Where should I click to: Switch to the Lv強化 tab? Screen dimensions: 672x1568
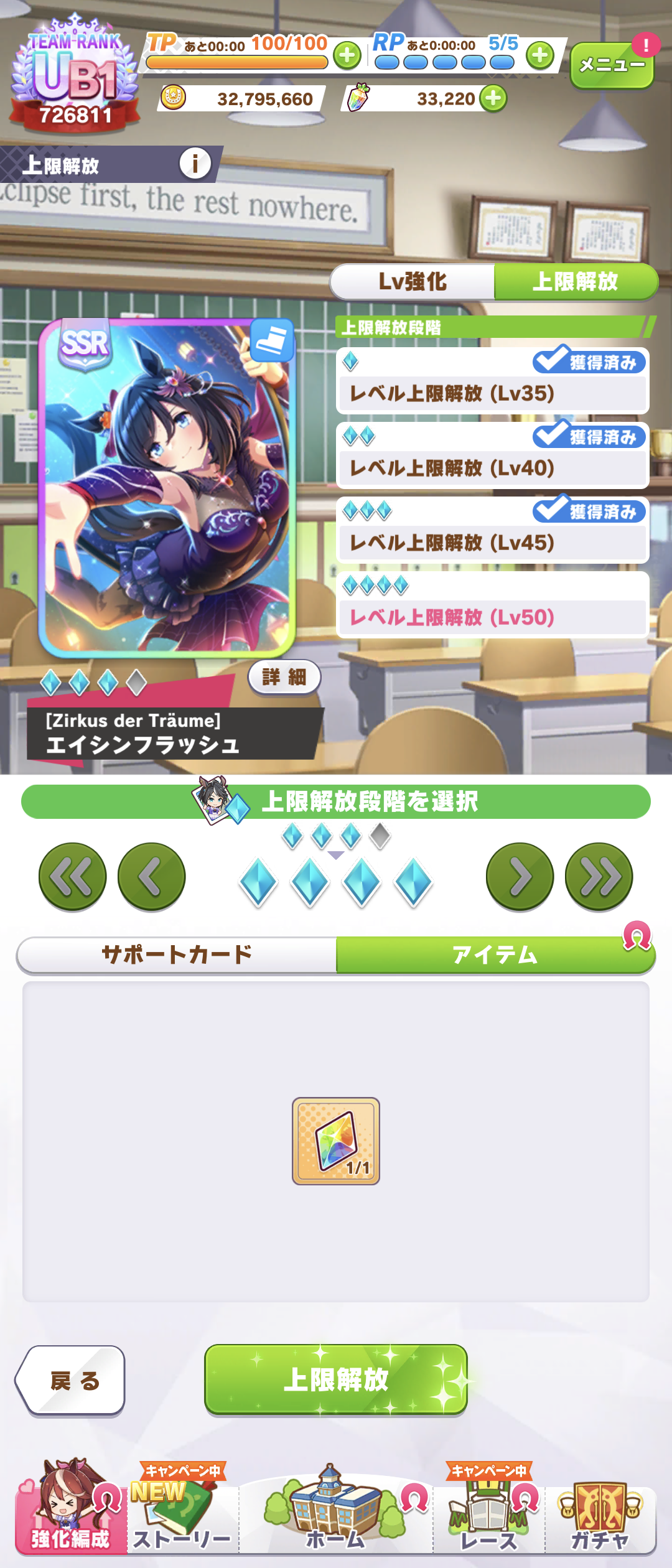point(413,281)
